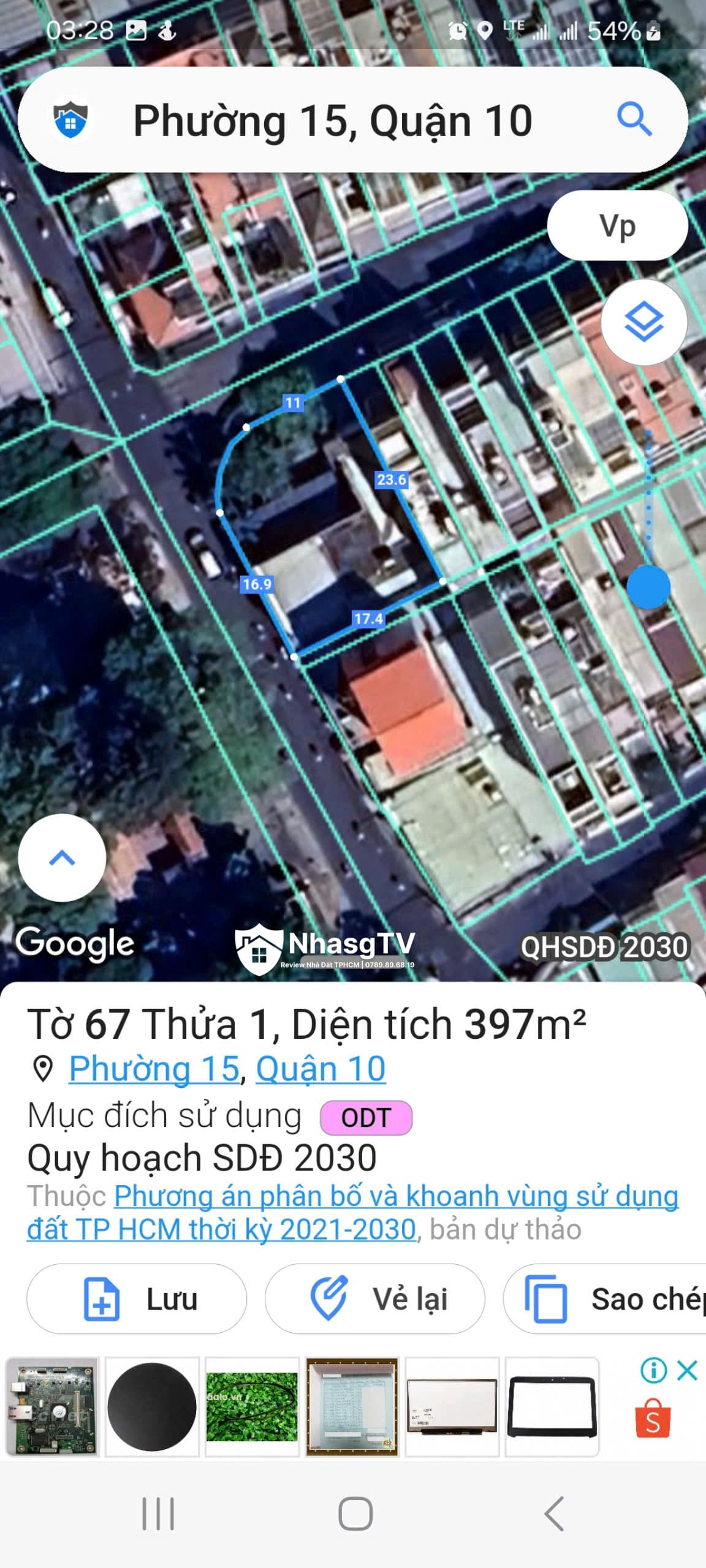Screen dimensions: 706x1568
Task: Save the parcel with Lưu
Action: tap(137, 1298)
